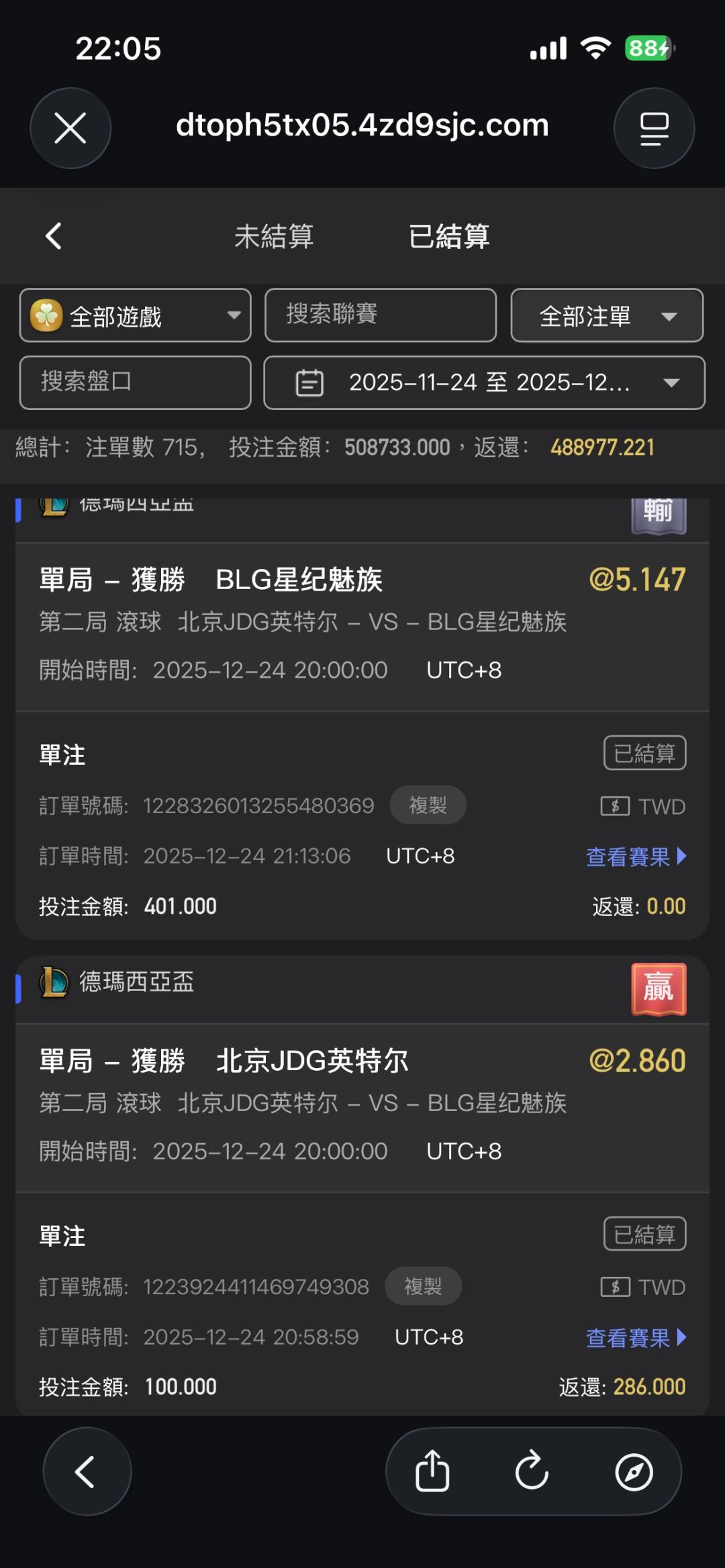Focus the 搜索聯賽 search field
Image resolution: width=725 pixels, height=1568 pixels.
point(381,315)
